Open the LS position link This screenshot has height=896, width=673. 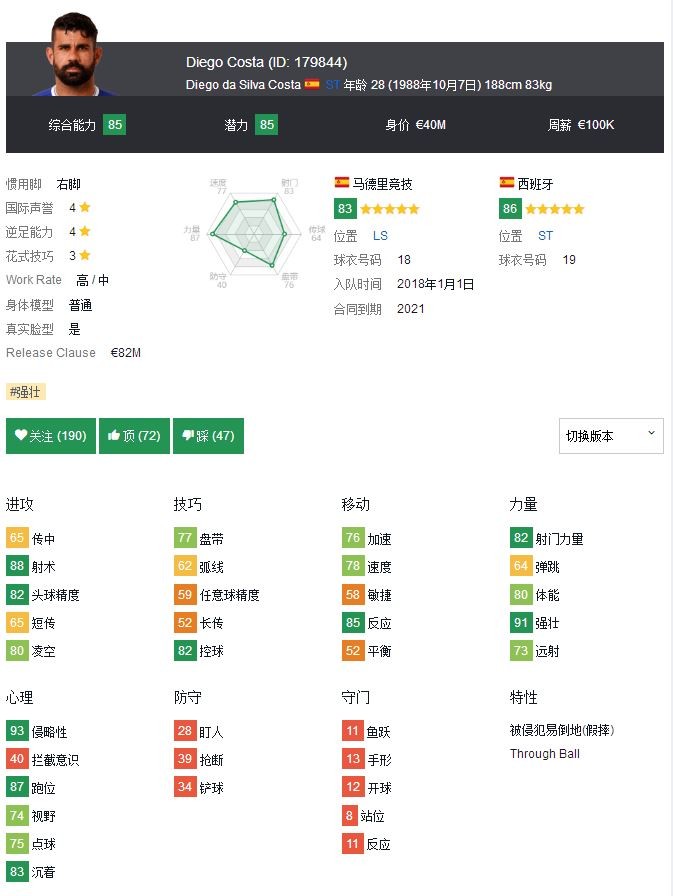pyautogui.click(x=380, y=236)
